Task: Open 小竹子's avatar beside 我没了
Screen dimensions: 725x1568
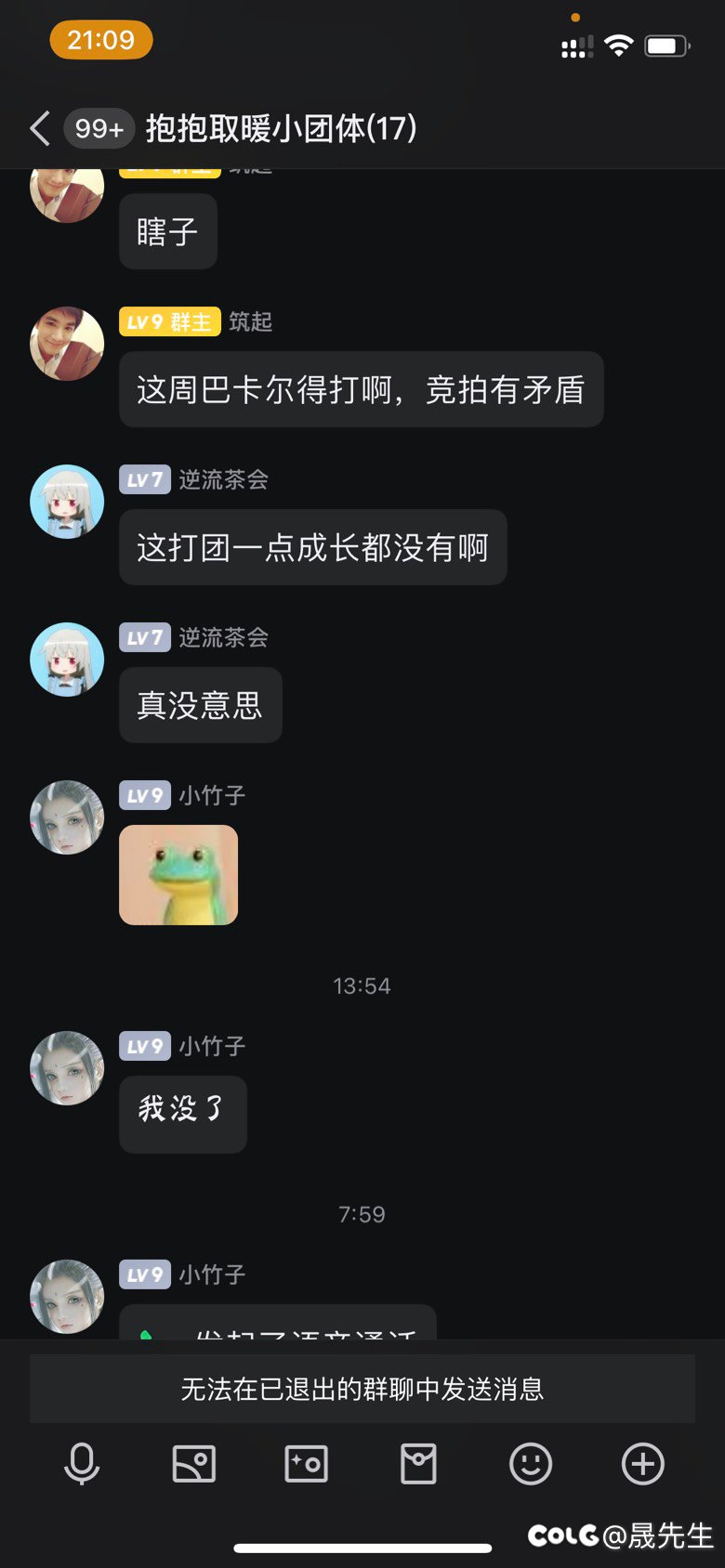Action: pos(67,1068)
